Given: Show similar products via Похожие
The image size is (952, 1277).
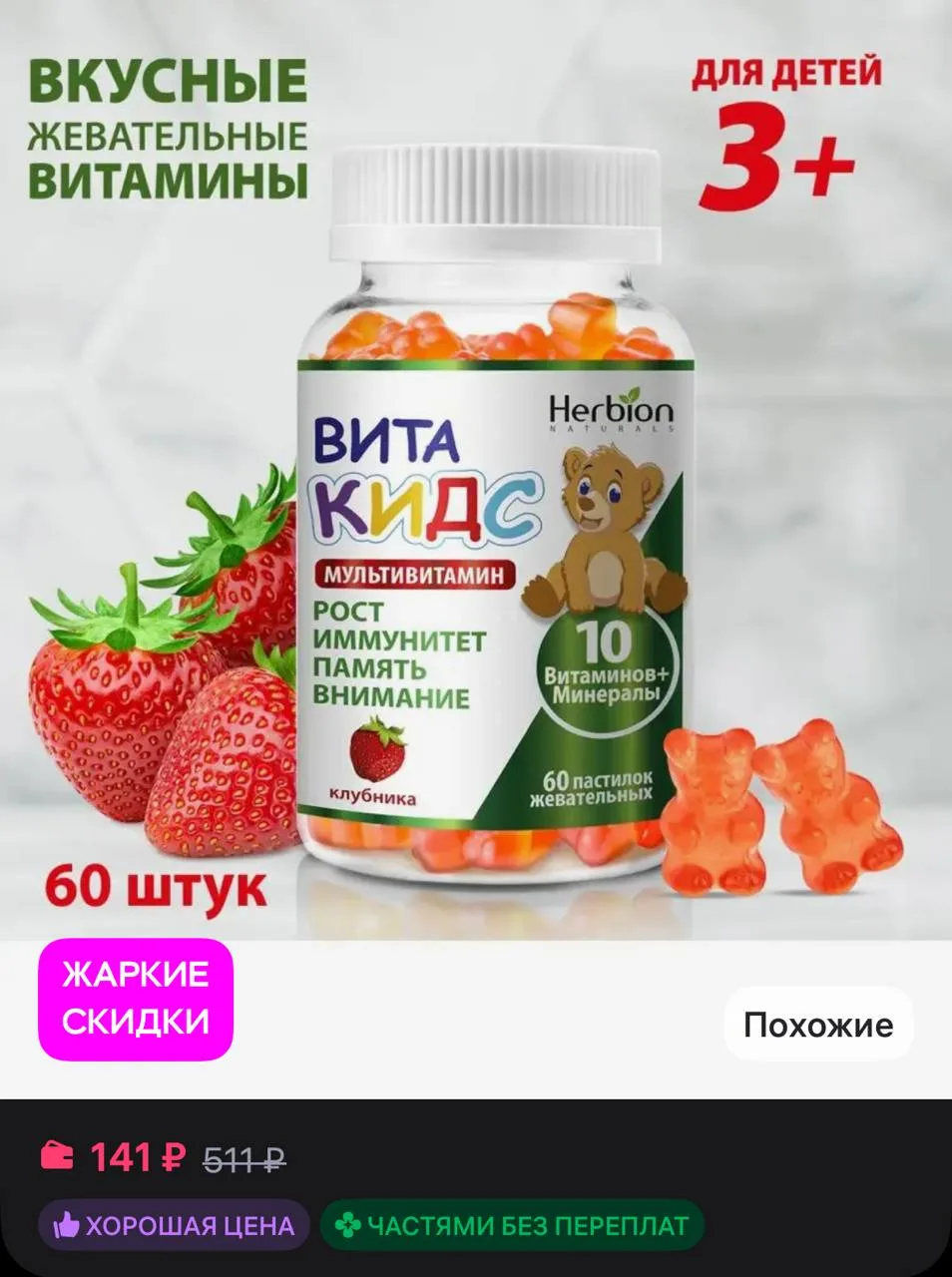Looking at the screenshot, I should point(818,1025).
